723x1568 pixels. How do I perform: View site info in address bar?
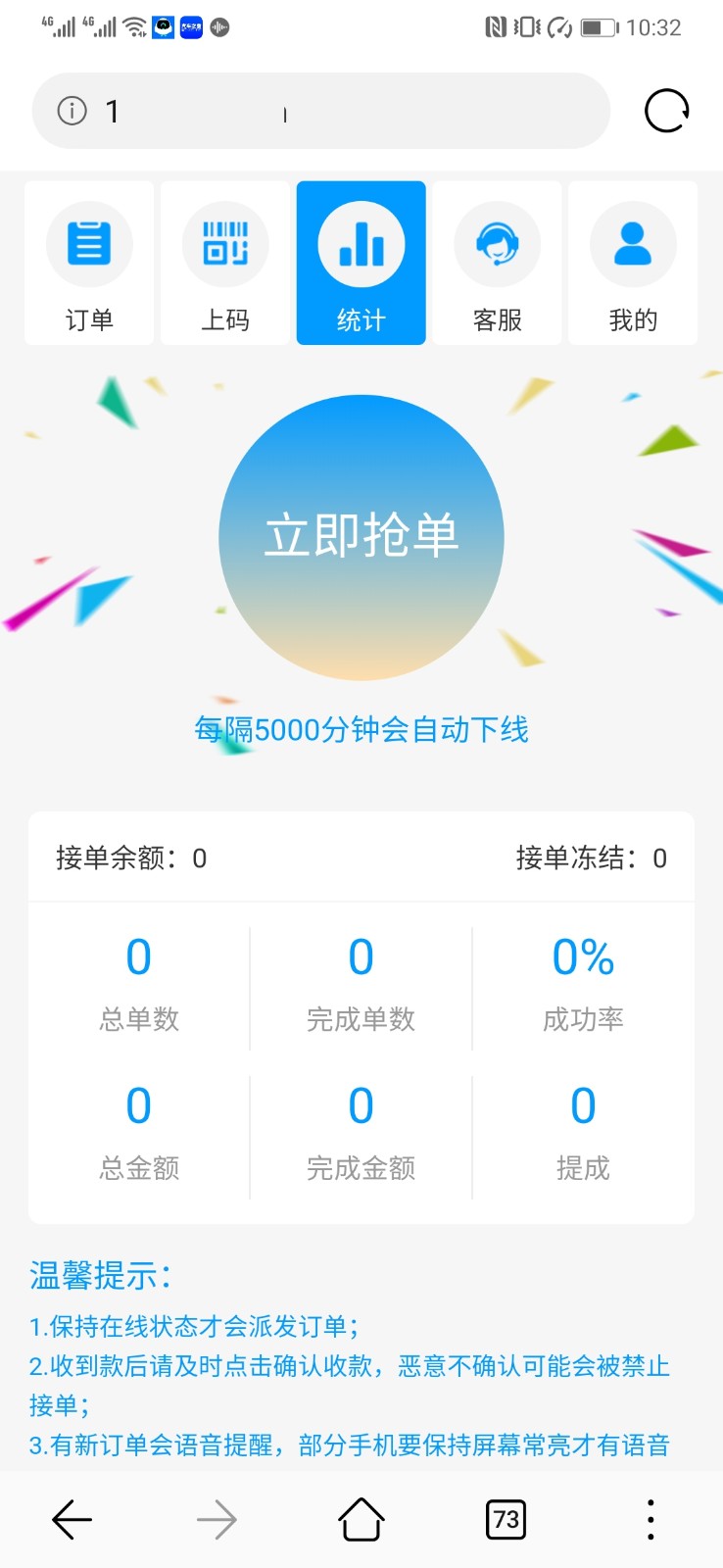[72, 111]
